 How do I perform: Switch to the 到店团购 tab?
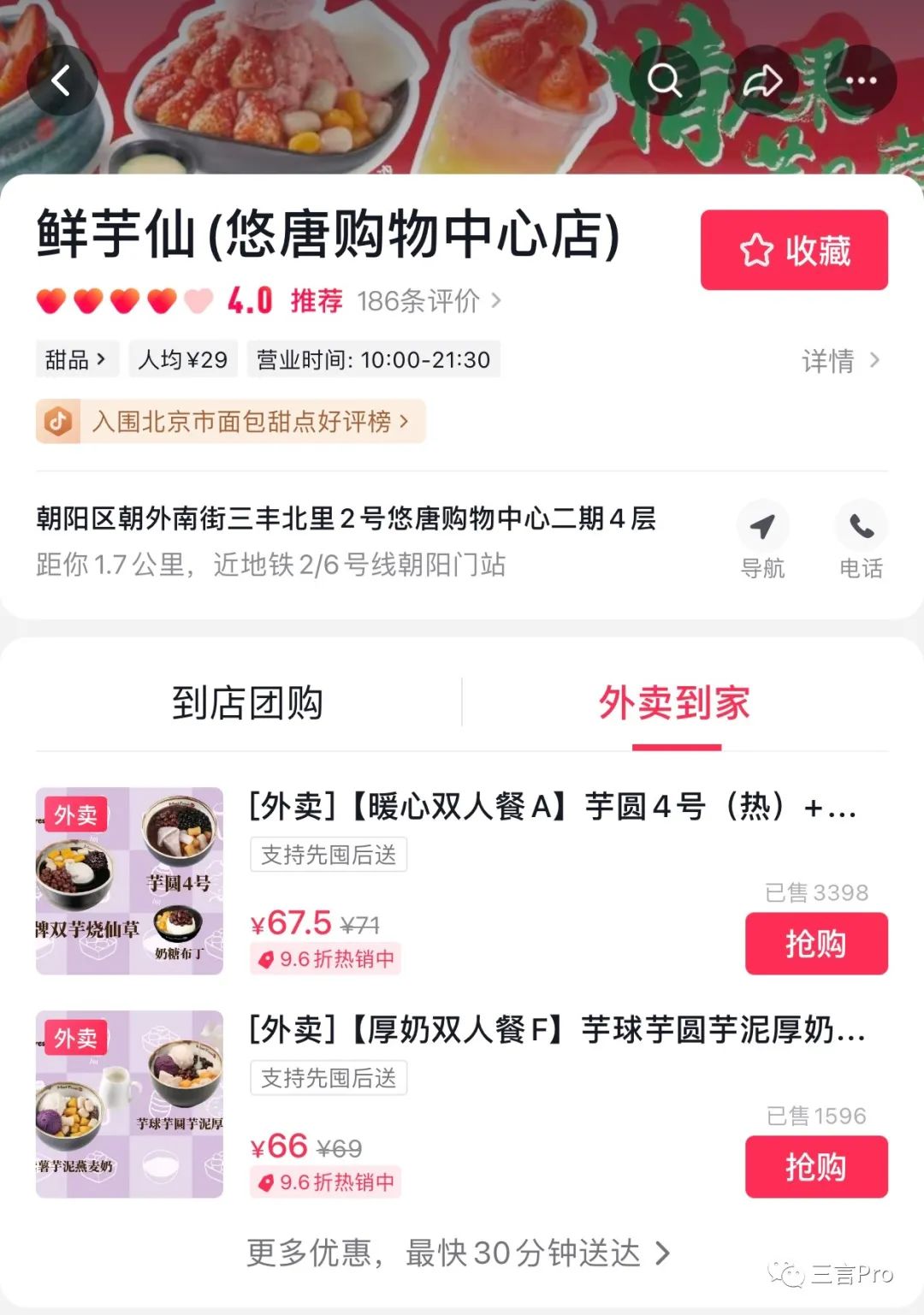click(x=247, y=703)
